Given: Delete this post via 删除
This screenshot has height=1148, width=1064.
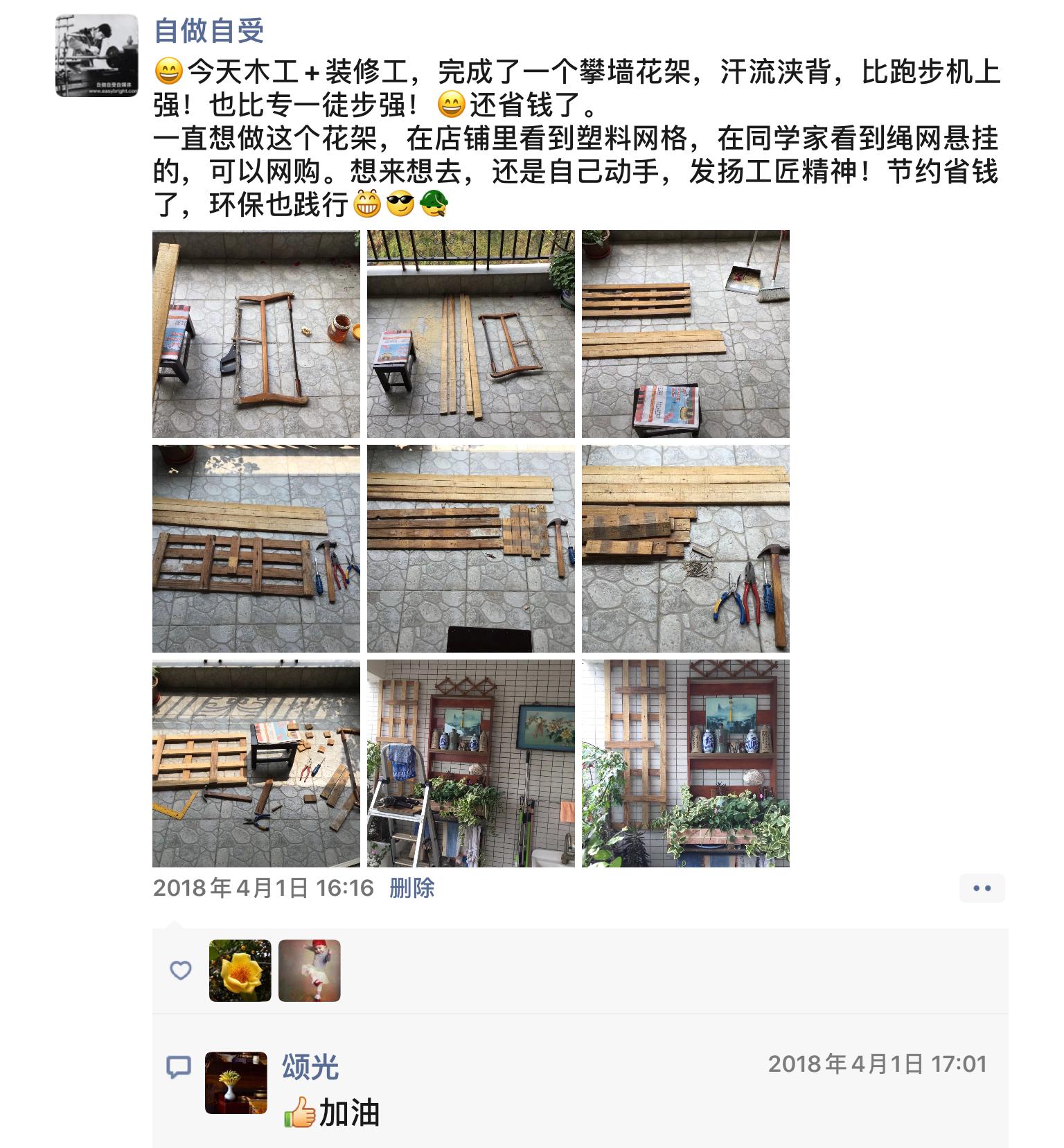Looking at the screenshot, I should click(411, 888).
